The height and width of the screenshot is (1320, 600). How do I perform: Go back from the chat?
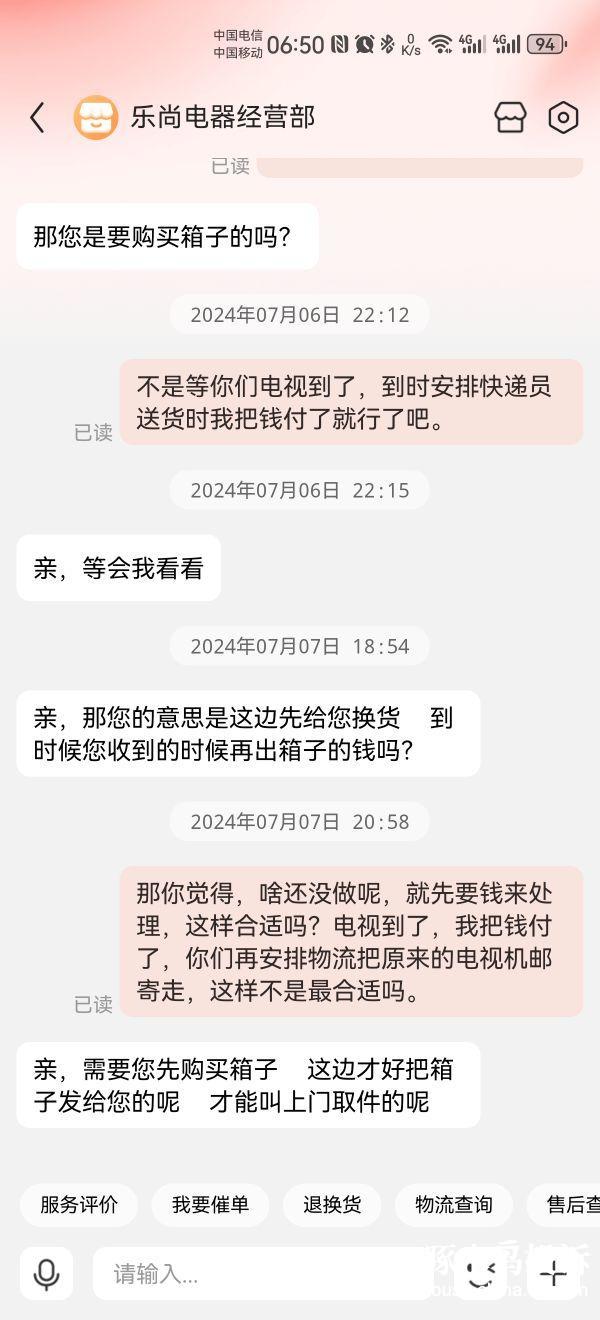(x=37, y=118)
